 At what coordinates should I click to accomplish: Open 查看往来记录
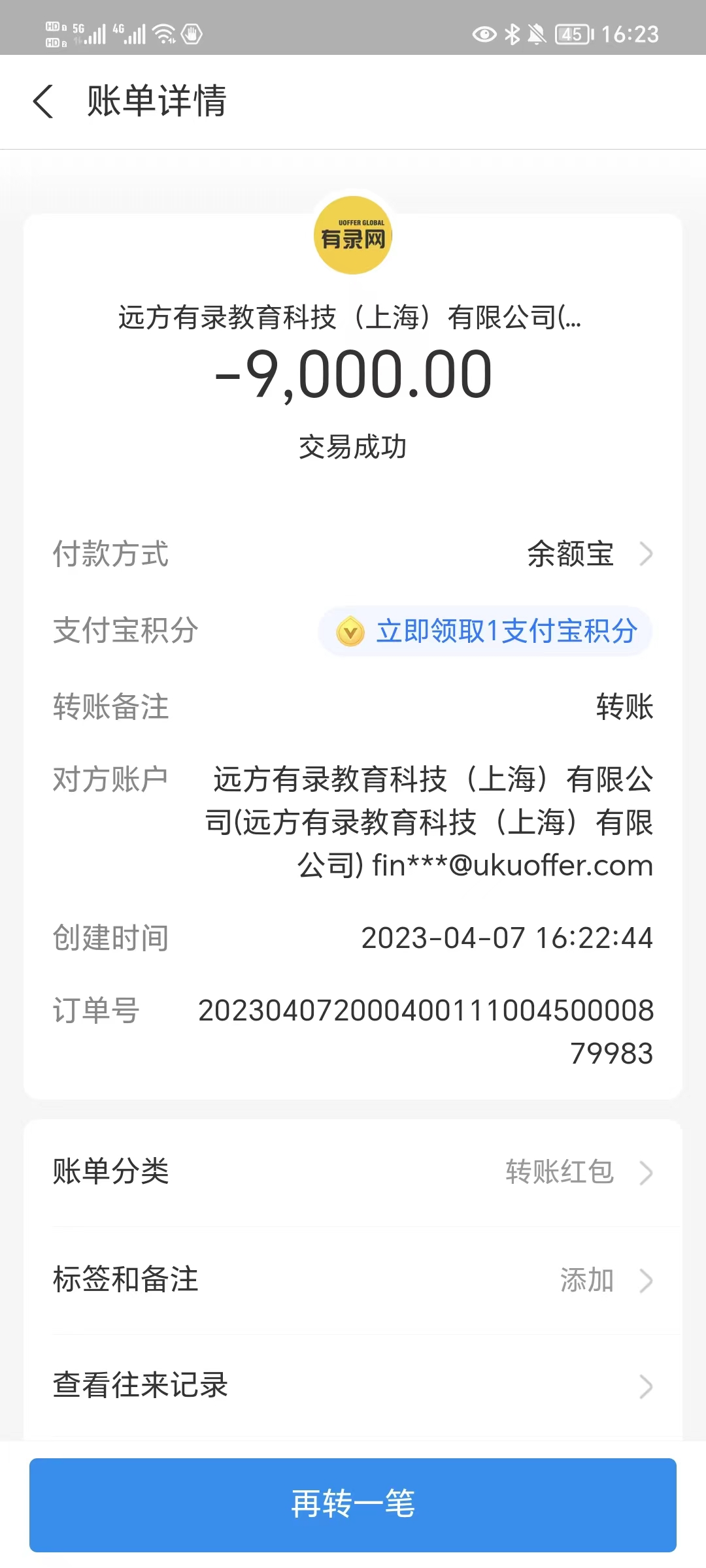(x=353, y=1386)
